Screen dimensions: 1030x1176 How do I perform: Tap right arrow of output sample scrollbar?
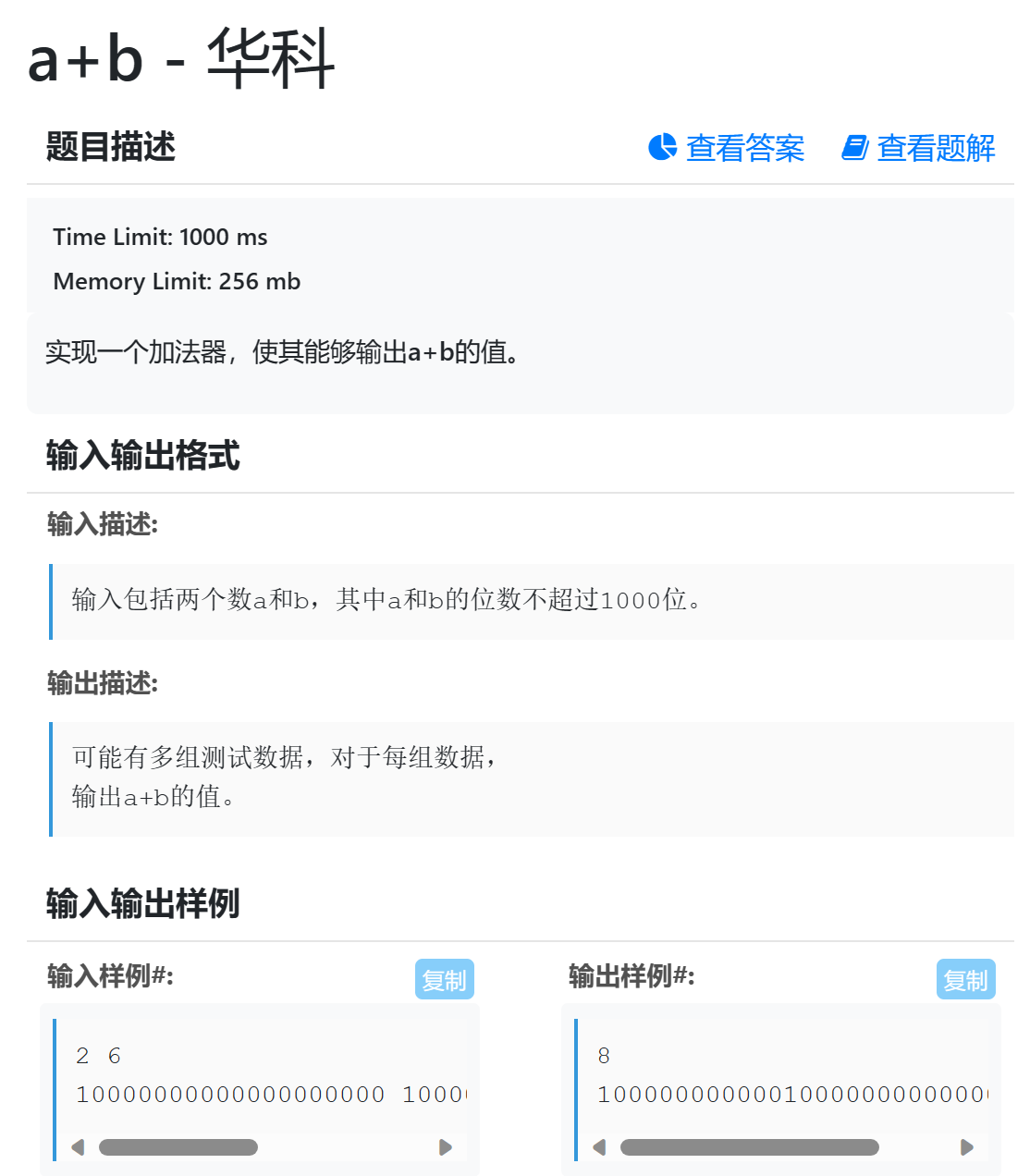coord(967,1147)
